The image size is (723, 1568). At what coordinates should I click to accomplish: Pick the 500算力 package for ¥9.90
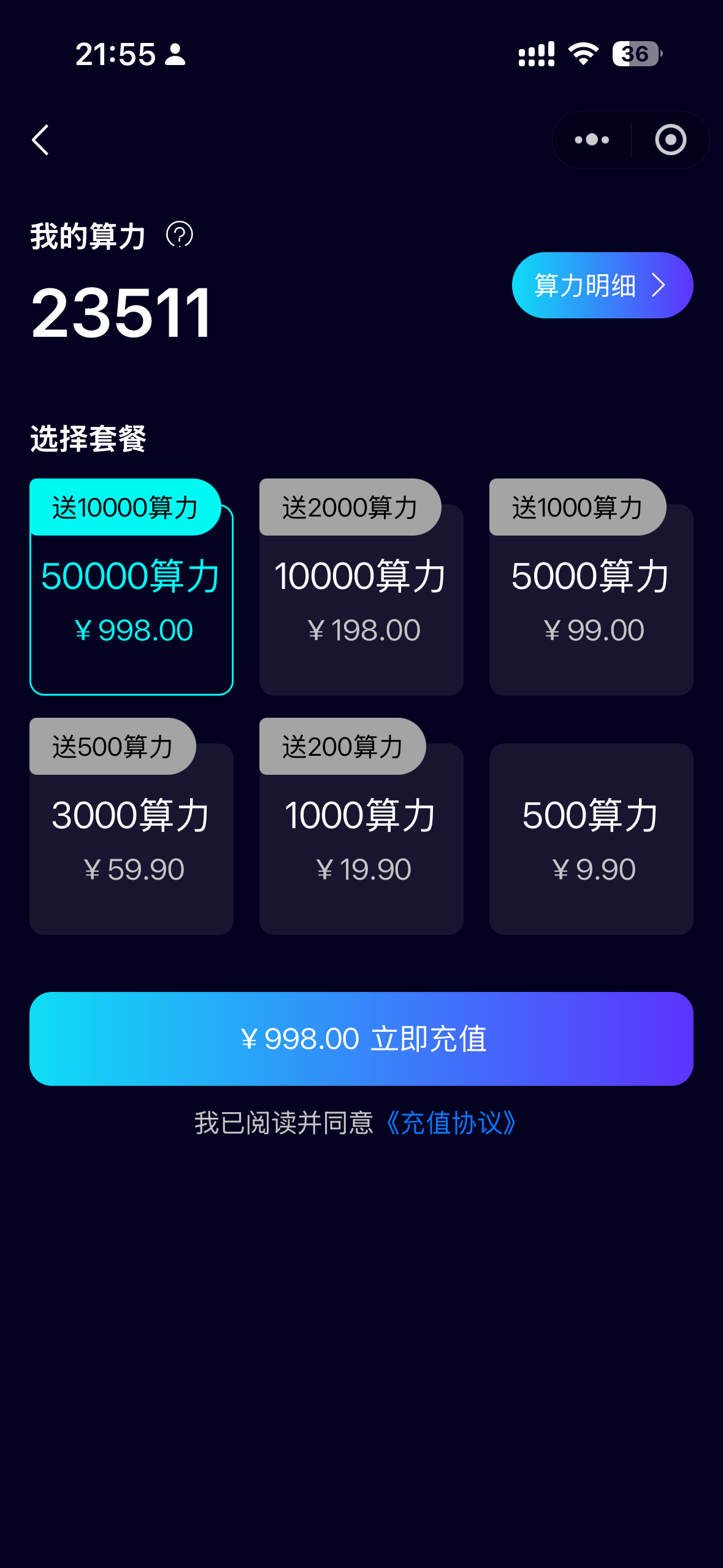(x=591, y=839)
